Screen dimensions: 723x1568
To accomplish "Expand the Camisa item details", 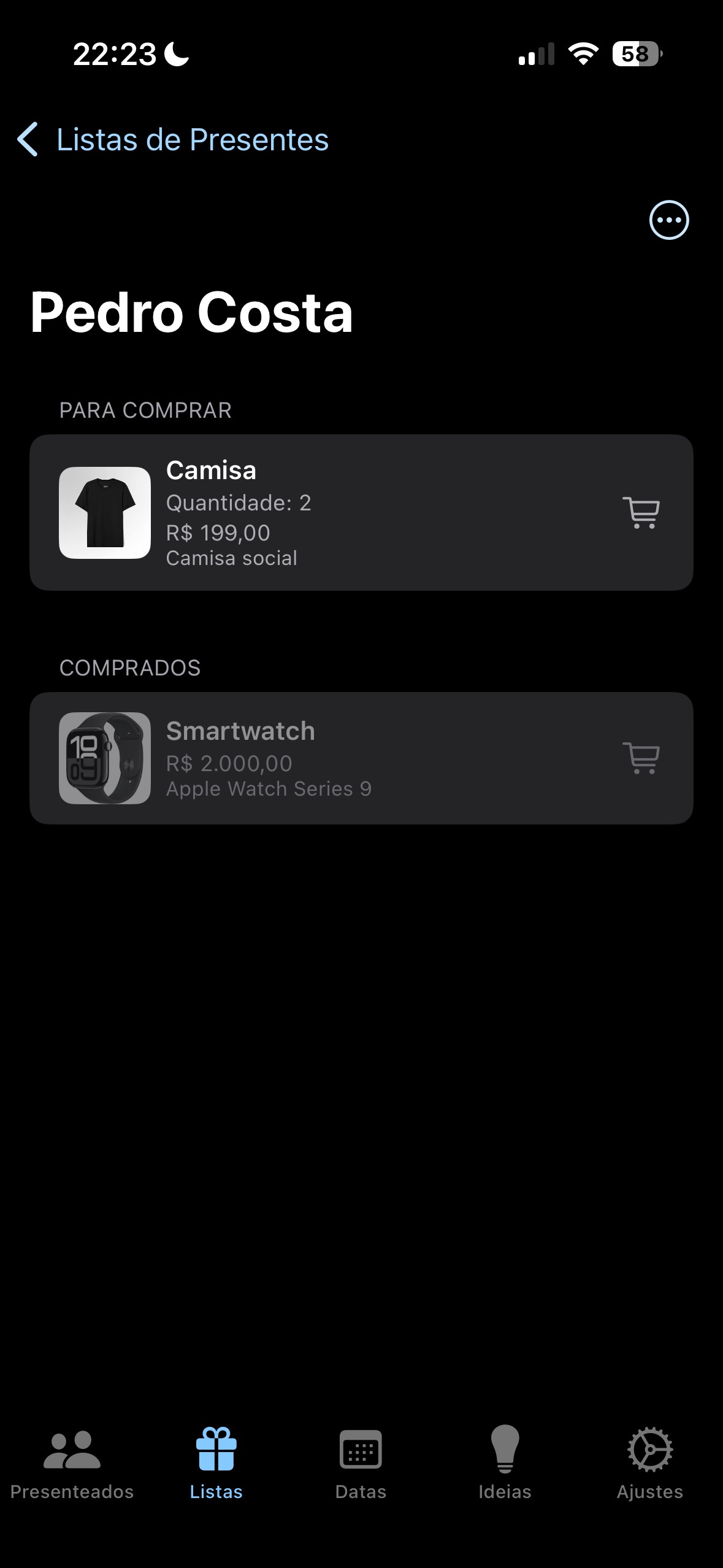I will tap(307, 513).
